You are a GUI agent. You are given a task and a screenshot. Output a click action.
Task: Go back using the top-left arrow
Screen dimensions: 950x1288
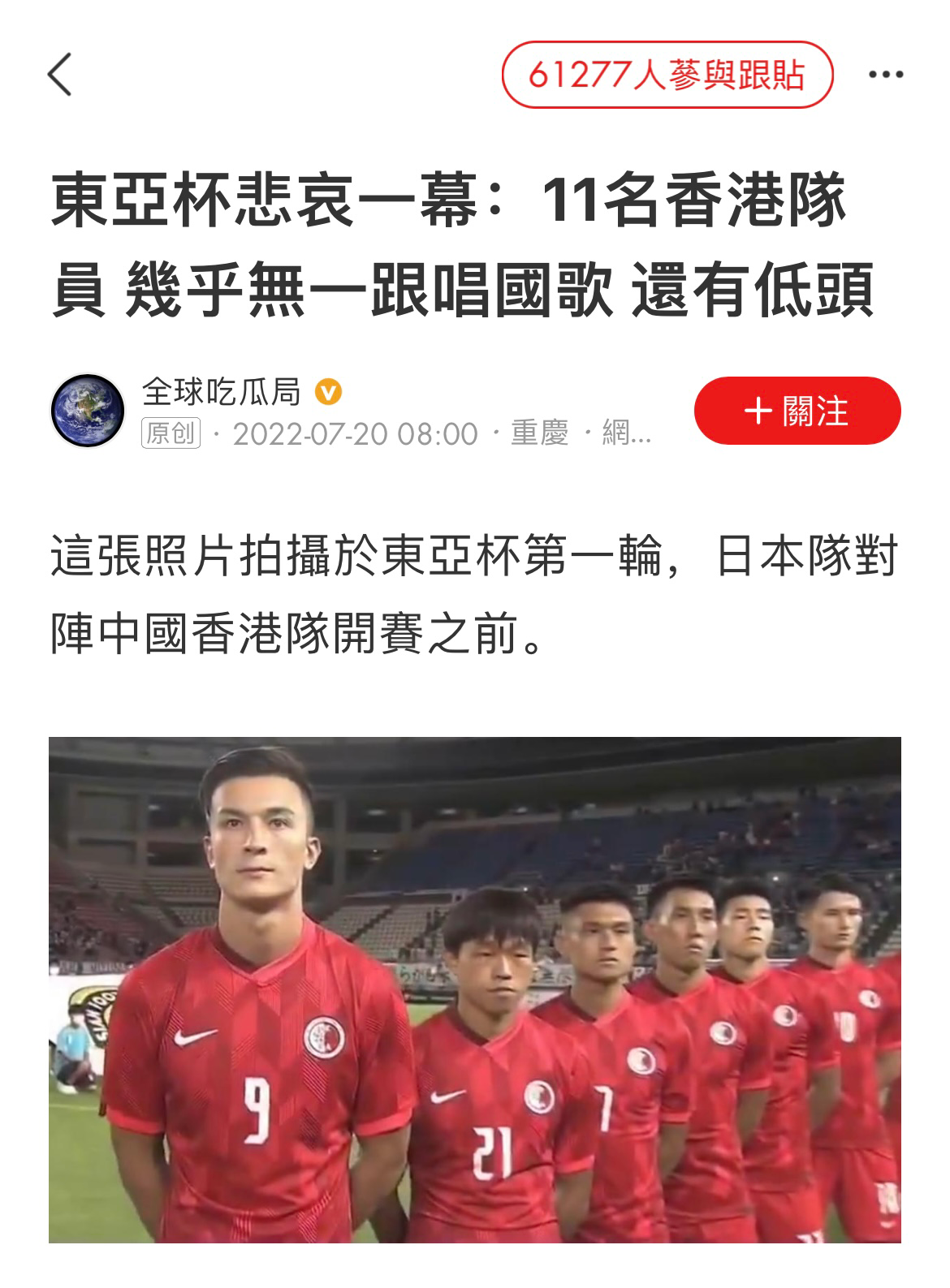60,75
